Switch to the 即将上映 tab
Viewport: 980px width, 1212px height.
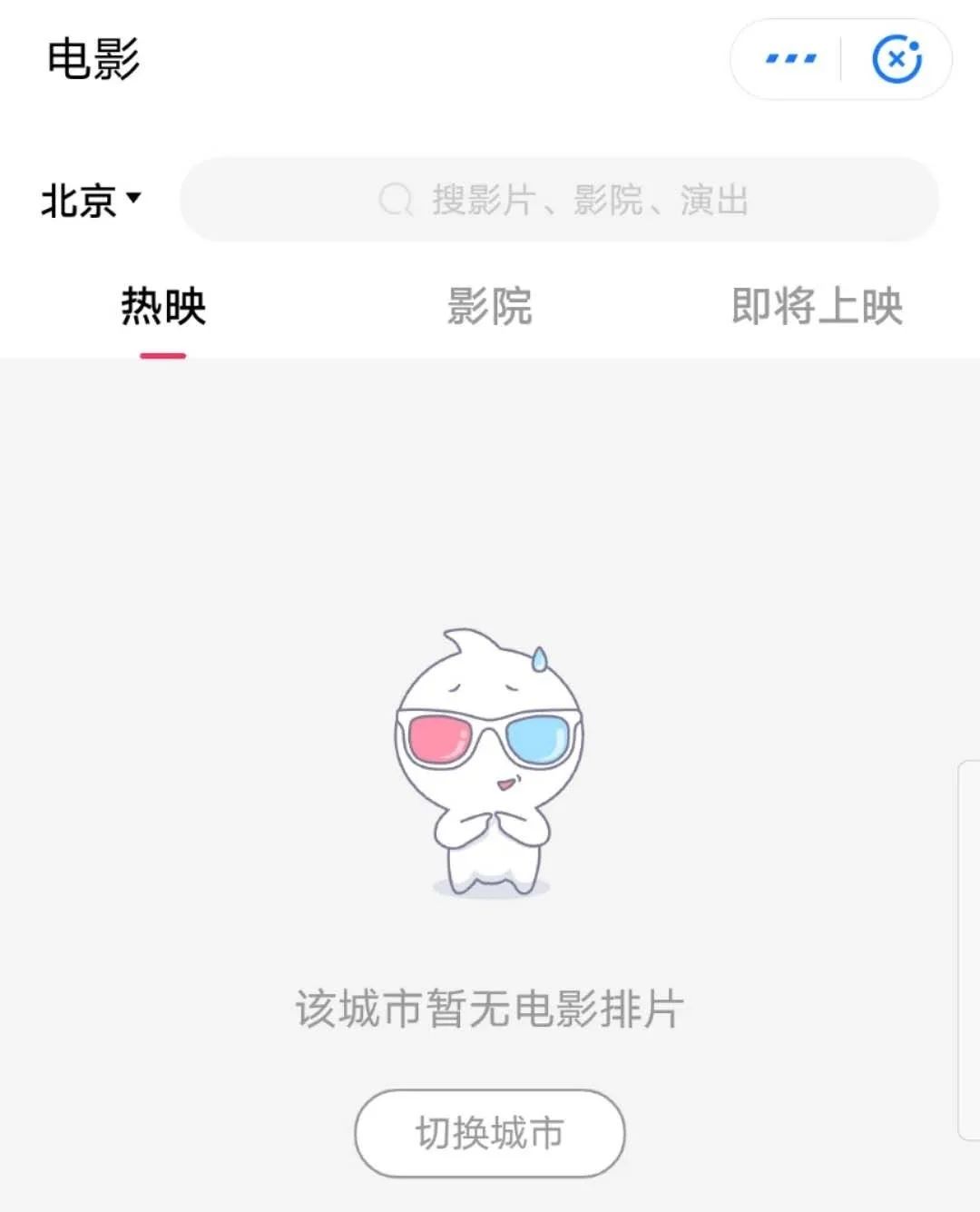click(817, 307)
